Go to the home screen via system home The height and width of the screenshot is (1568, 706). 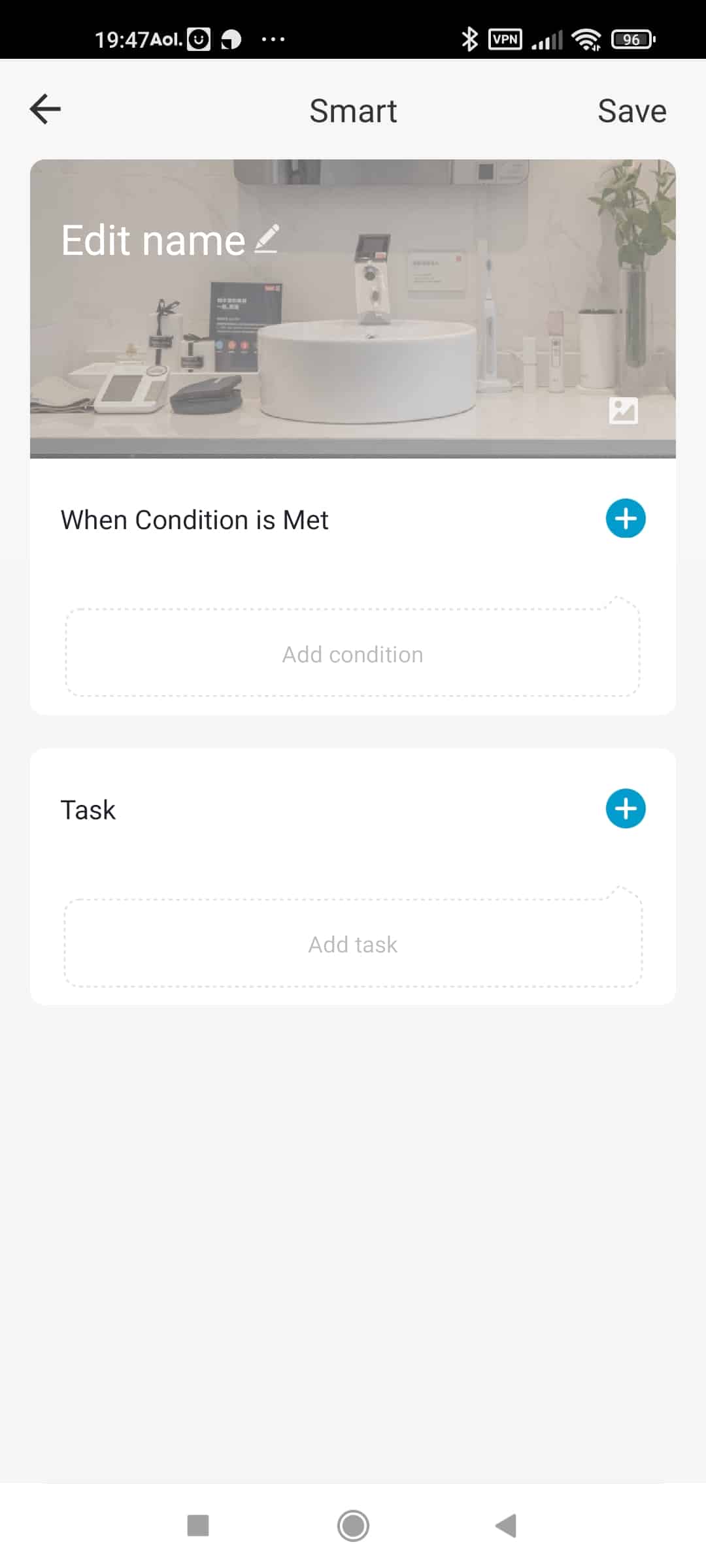(x=353, y=1526)
